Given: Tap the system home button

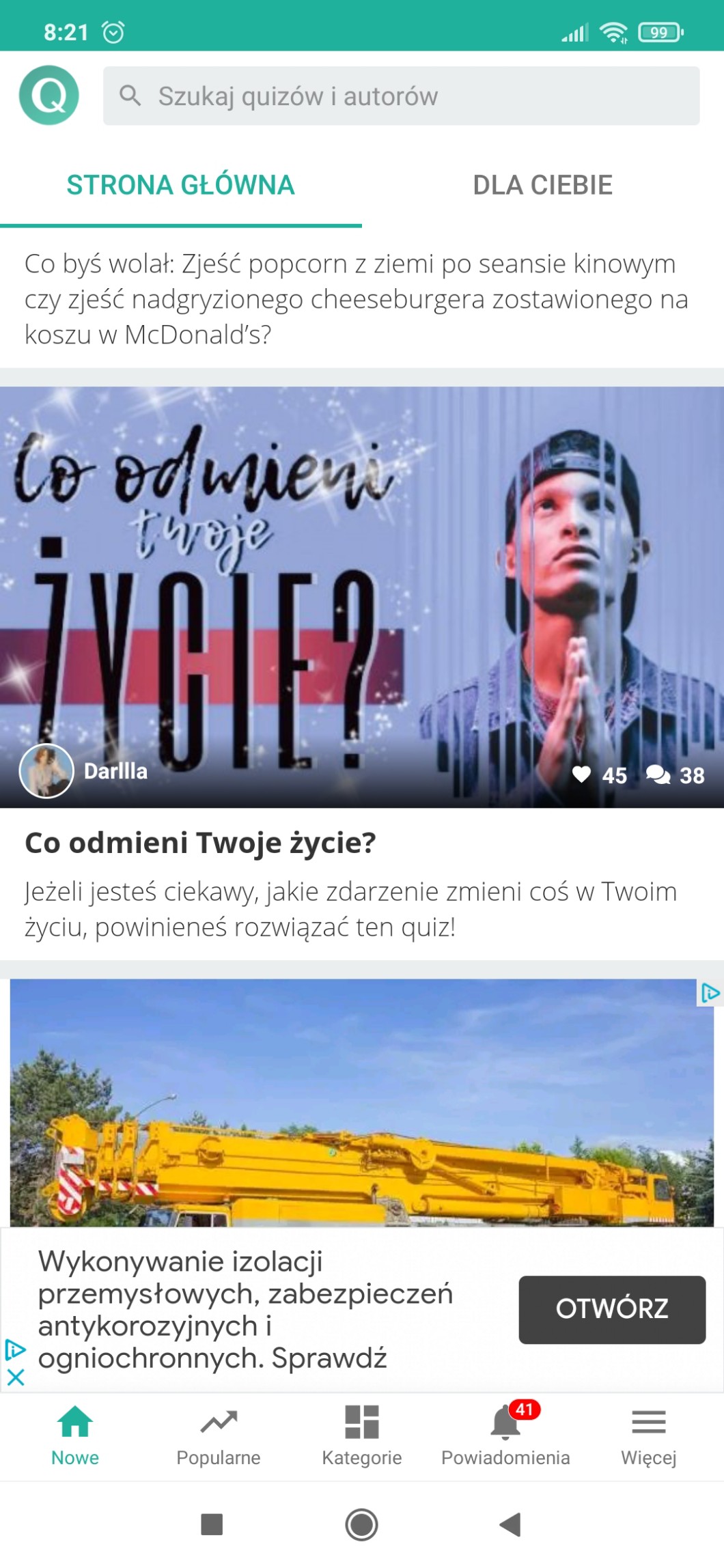Looking at the screenshot, I should click(361, 1524).
